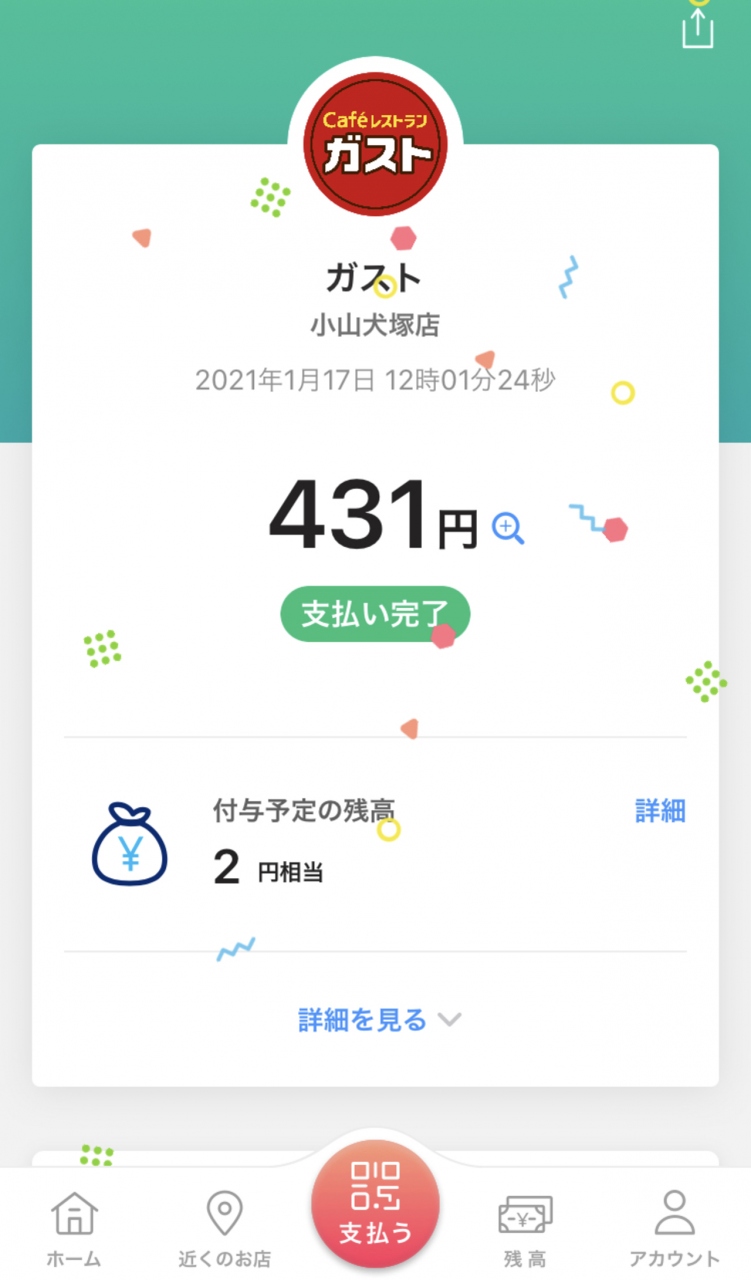751x1280 pixels.
Task: Go to the ホーム tab
Action: click(74, 1228)
